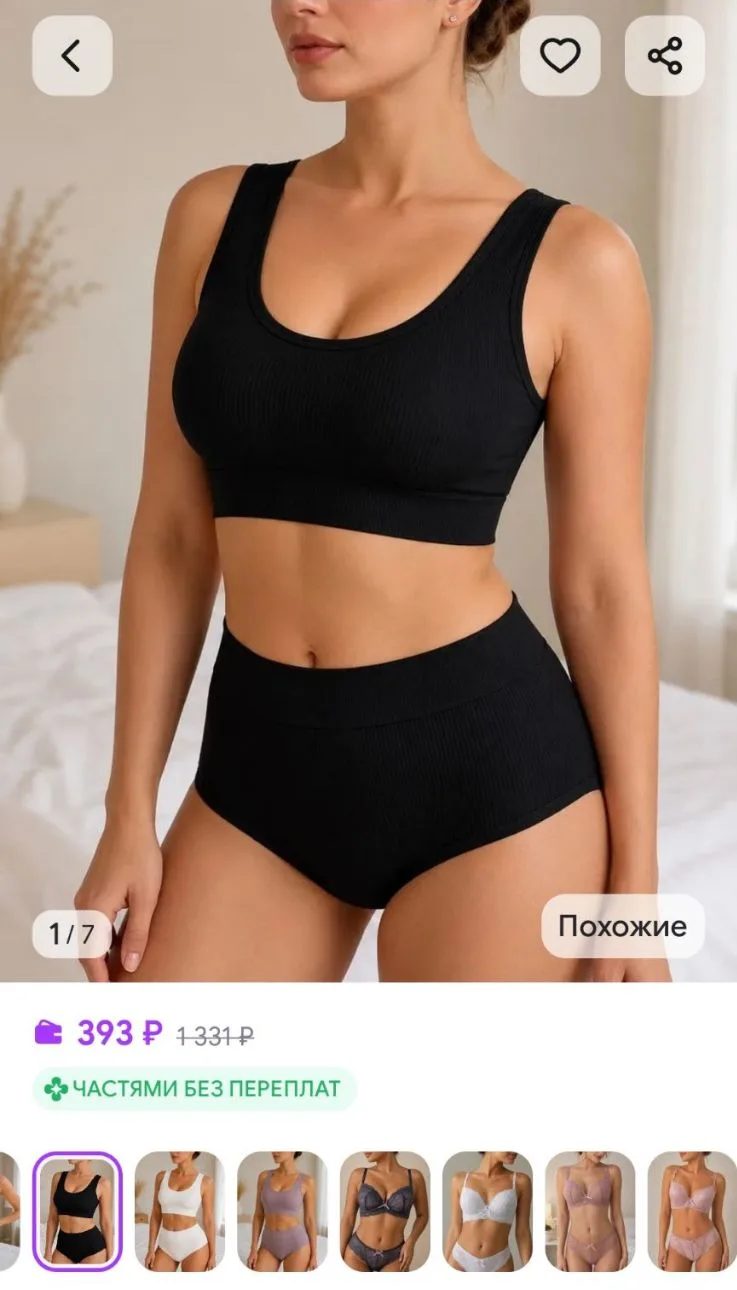This screenshot has width=737, height=1290.
Task: Select the light pink lace set thumbnail
Action: pyautogui.click(x=692, y=1211)
